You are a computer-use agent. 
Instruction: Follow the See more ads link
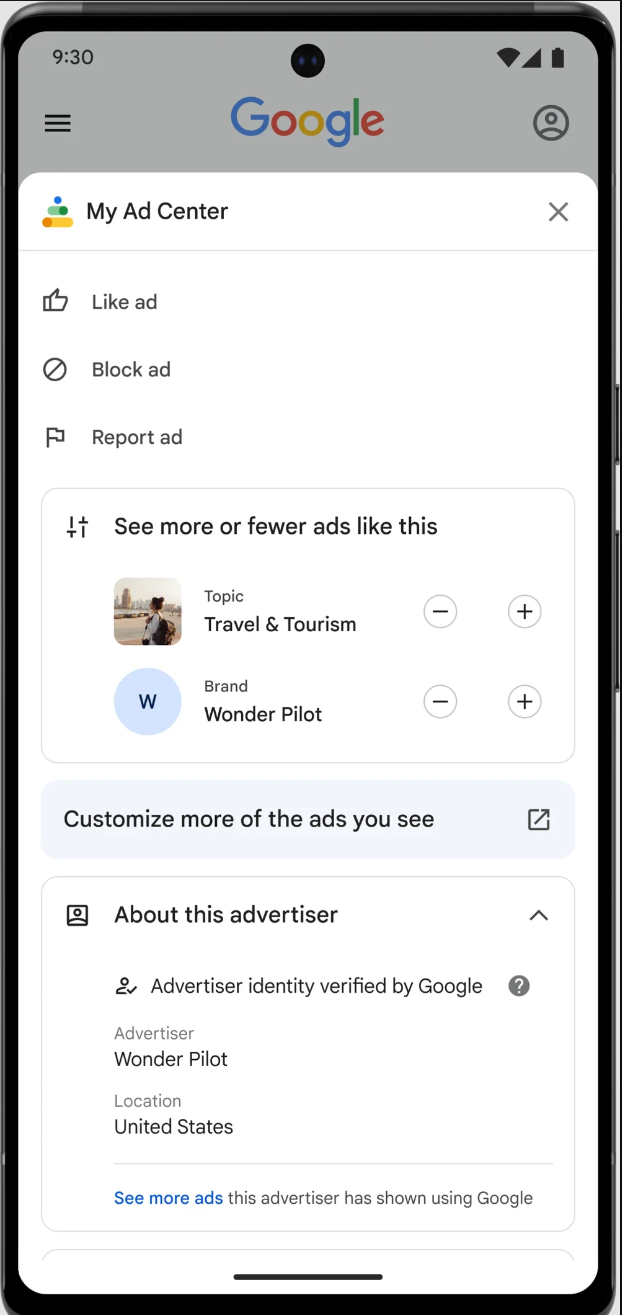[168, 1198]
